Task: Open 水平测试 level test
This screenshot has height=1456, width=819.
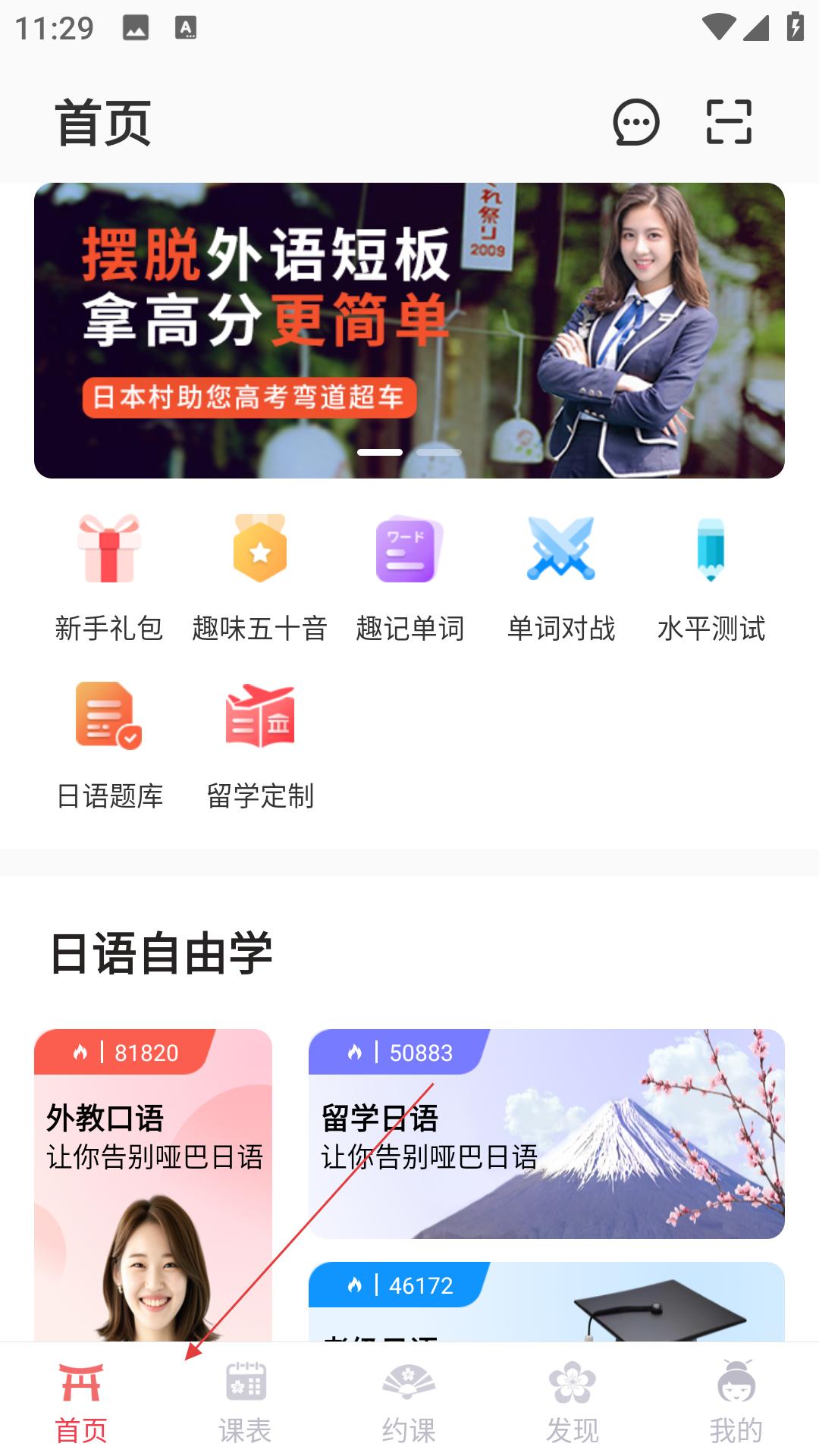Action: 711,578
